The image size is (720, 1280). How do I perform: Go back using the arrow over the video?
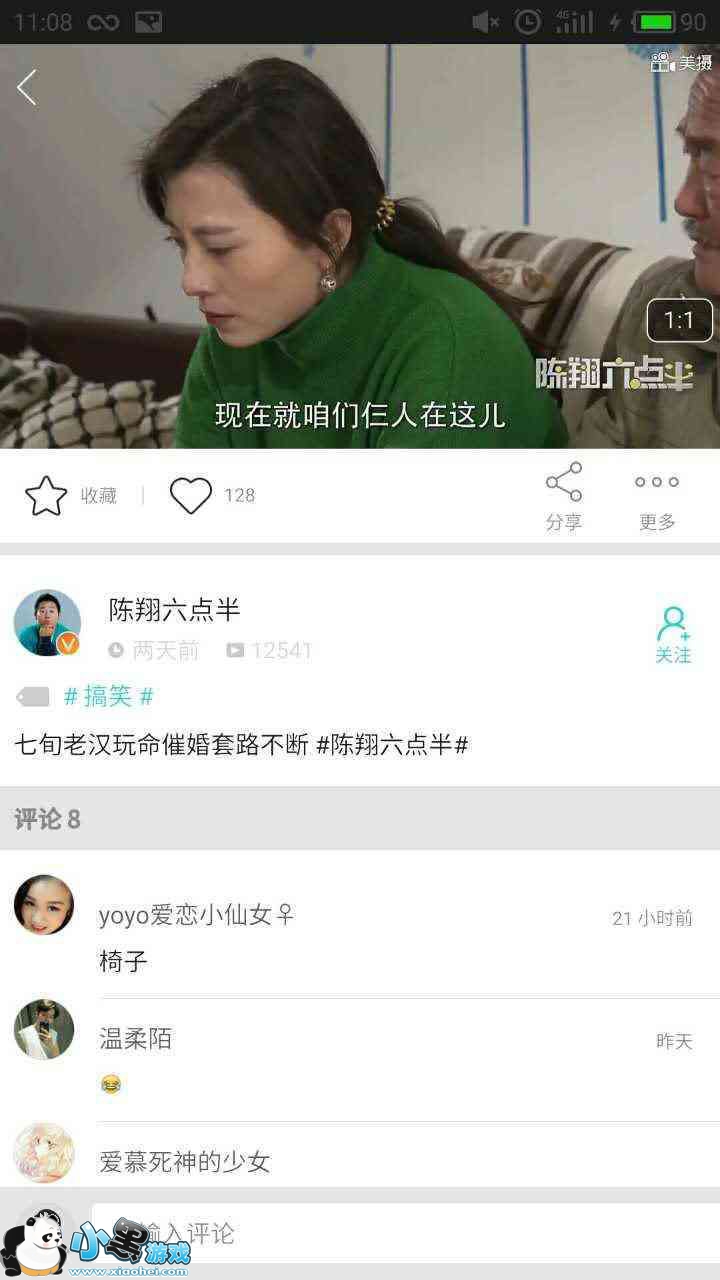tap(27, 88)
